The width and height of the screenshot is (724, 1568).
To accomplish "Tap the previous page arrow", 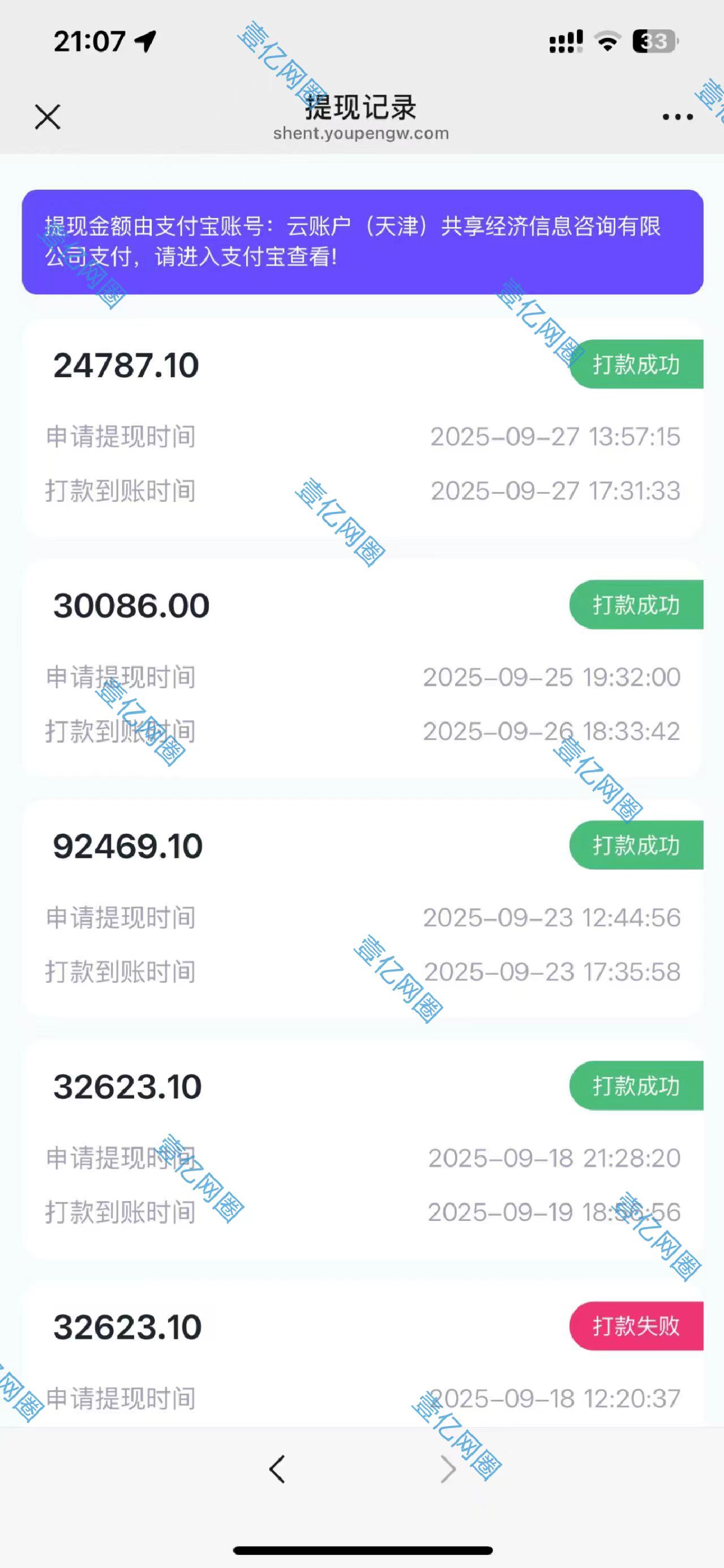I will (277, 1468).
